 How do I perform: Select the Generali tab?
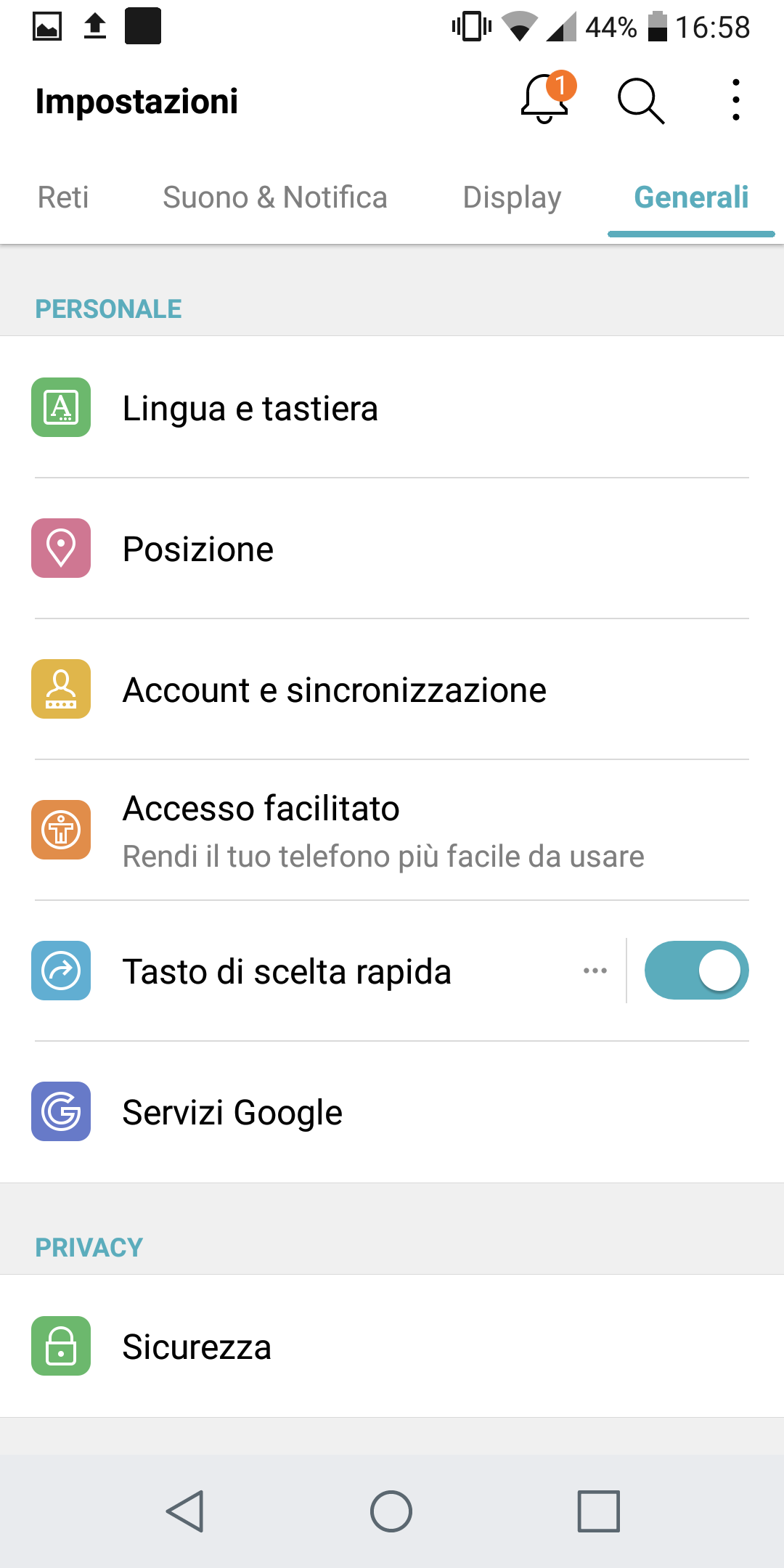[691, 197]
